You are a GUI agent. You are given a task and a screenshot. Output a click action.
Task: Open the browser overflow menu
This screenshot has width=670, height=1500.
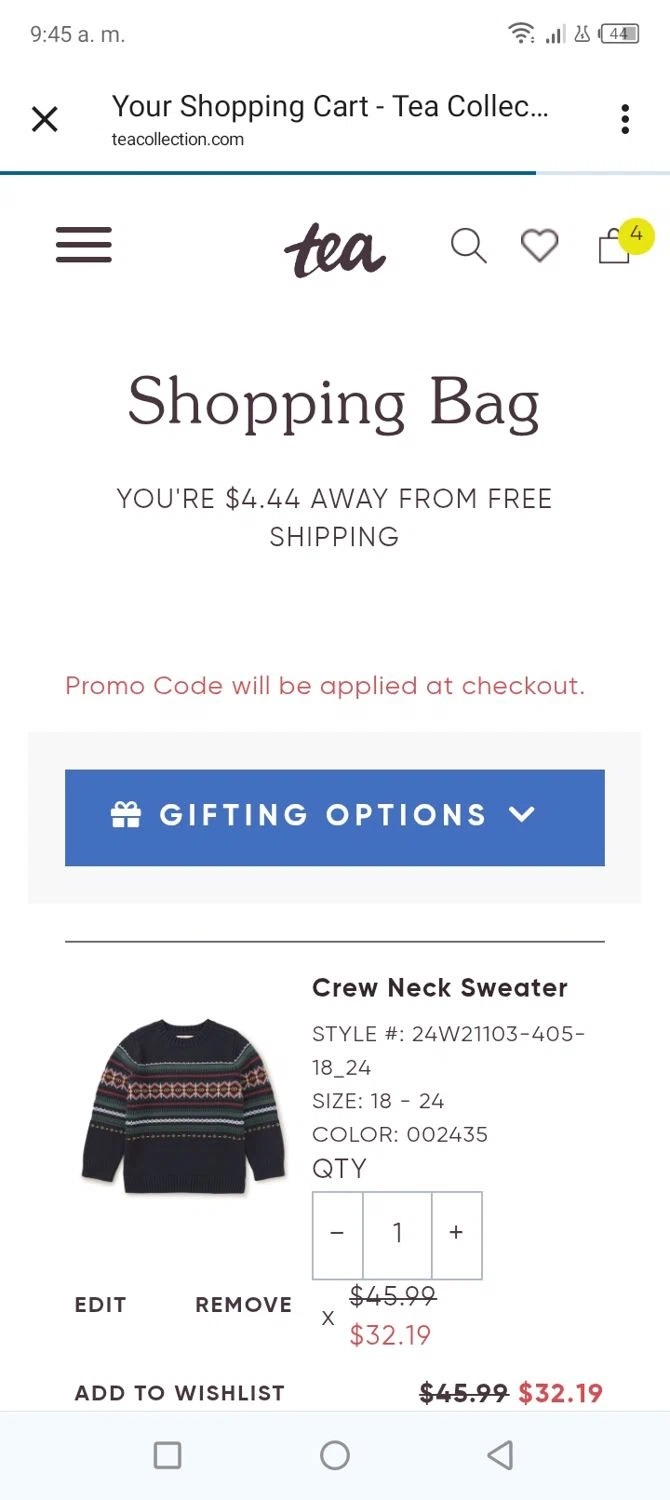(x=625, y=119)
